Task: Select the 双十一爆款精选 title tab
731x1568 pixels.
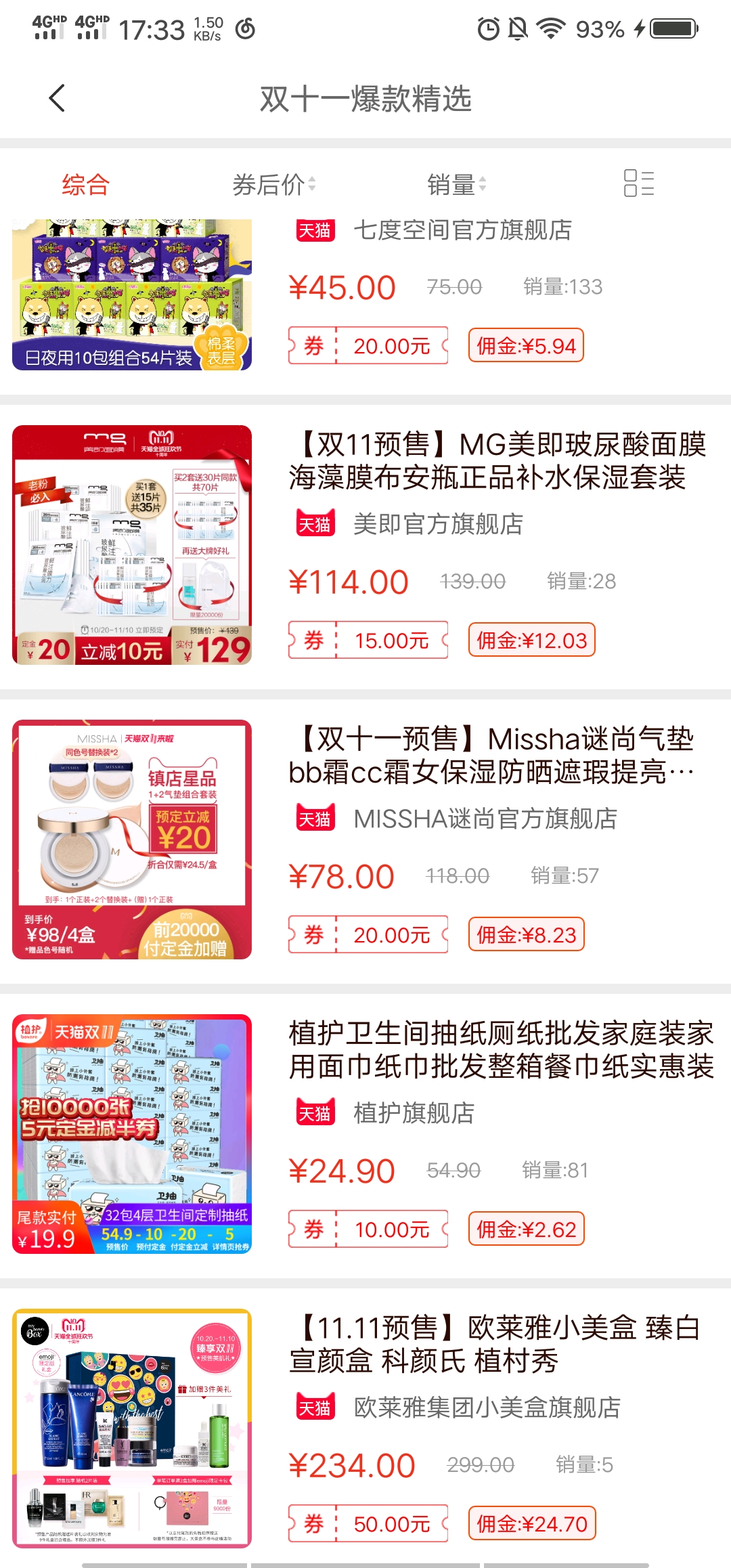Action: pyautogui.click(x=365, y=97)
